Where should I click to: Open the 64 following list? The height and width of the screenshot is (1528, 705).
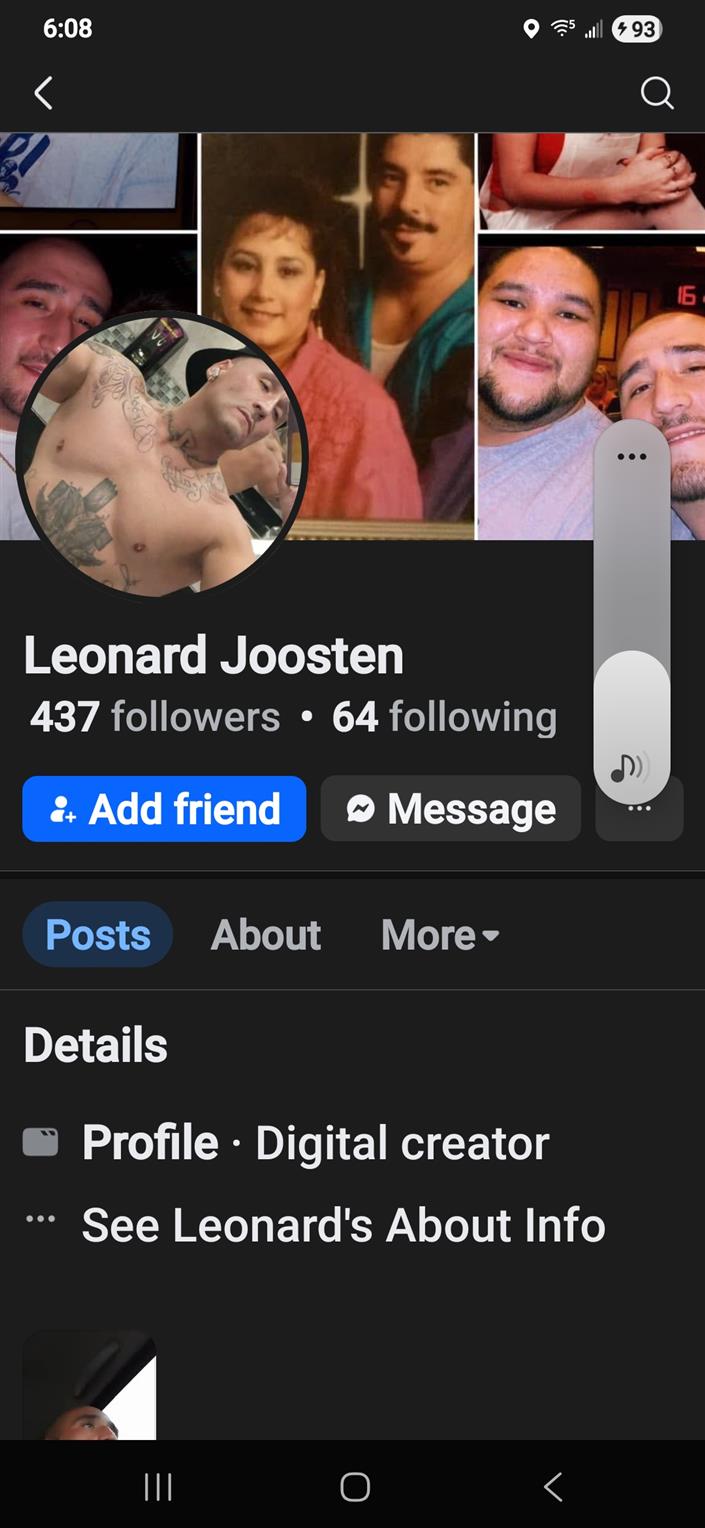pos(444,717)
